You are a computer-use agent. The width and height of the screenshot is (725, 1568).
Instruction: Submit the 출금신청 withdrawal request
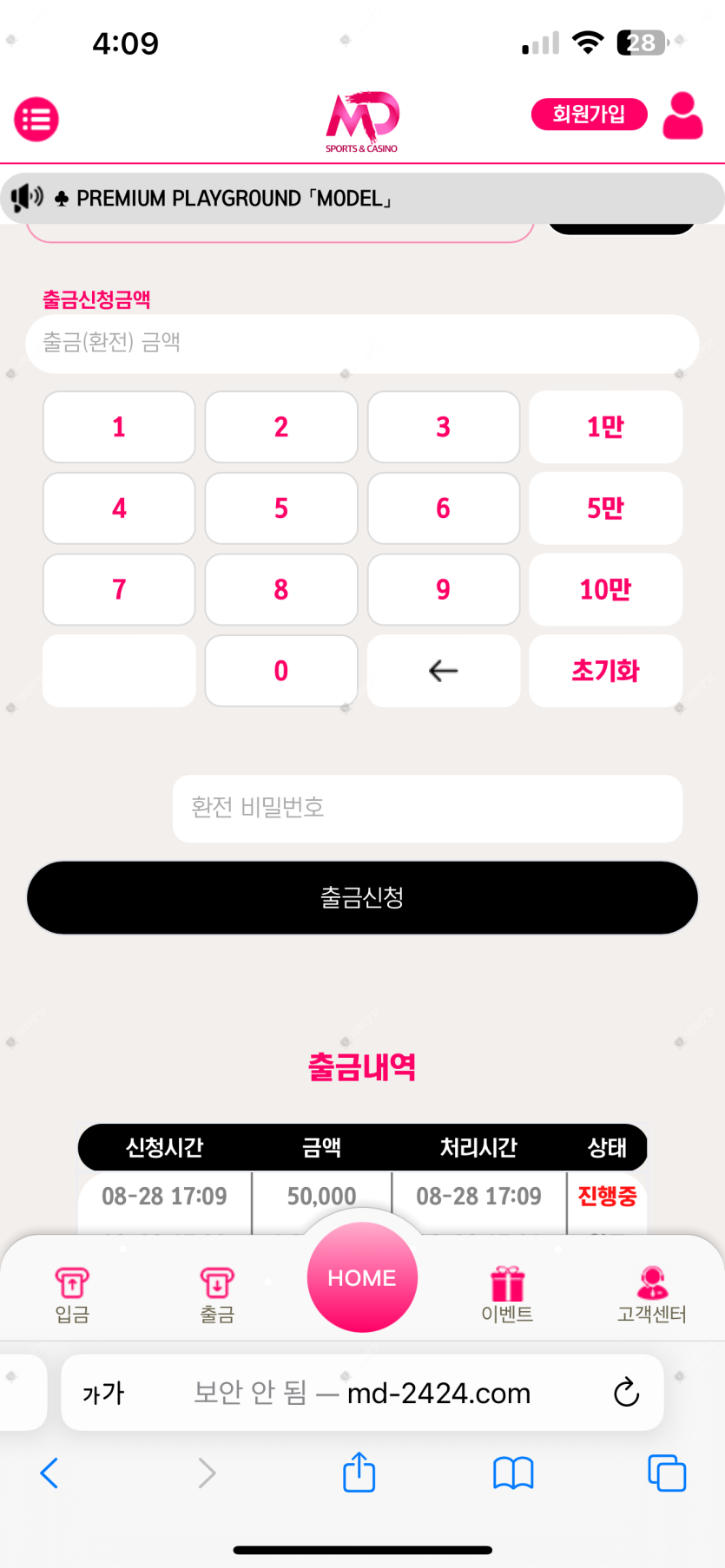pos(362,897)
